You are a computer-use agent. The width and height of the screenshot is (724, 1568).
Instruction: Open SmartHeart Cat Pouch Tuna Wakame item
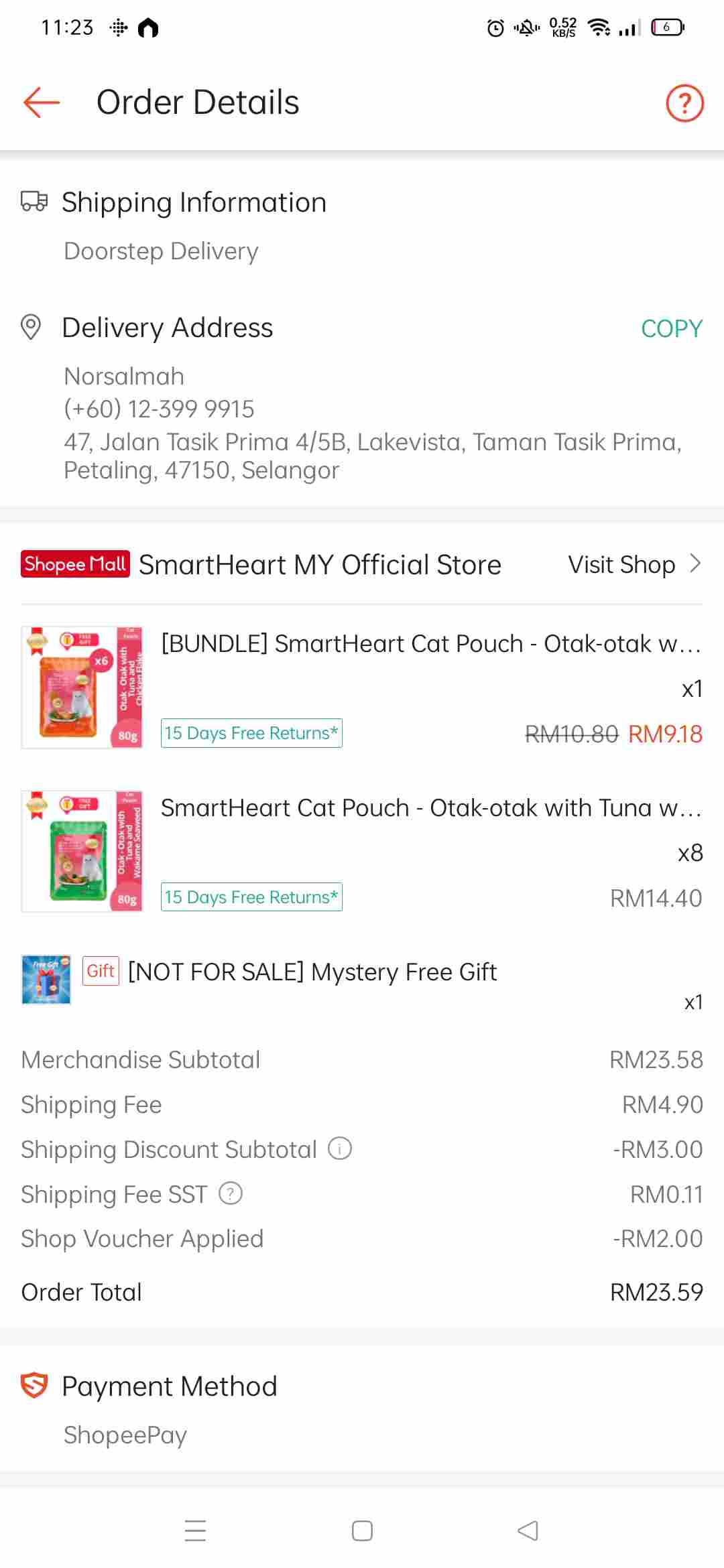tap(429, 808)
